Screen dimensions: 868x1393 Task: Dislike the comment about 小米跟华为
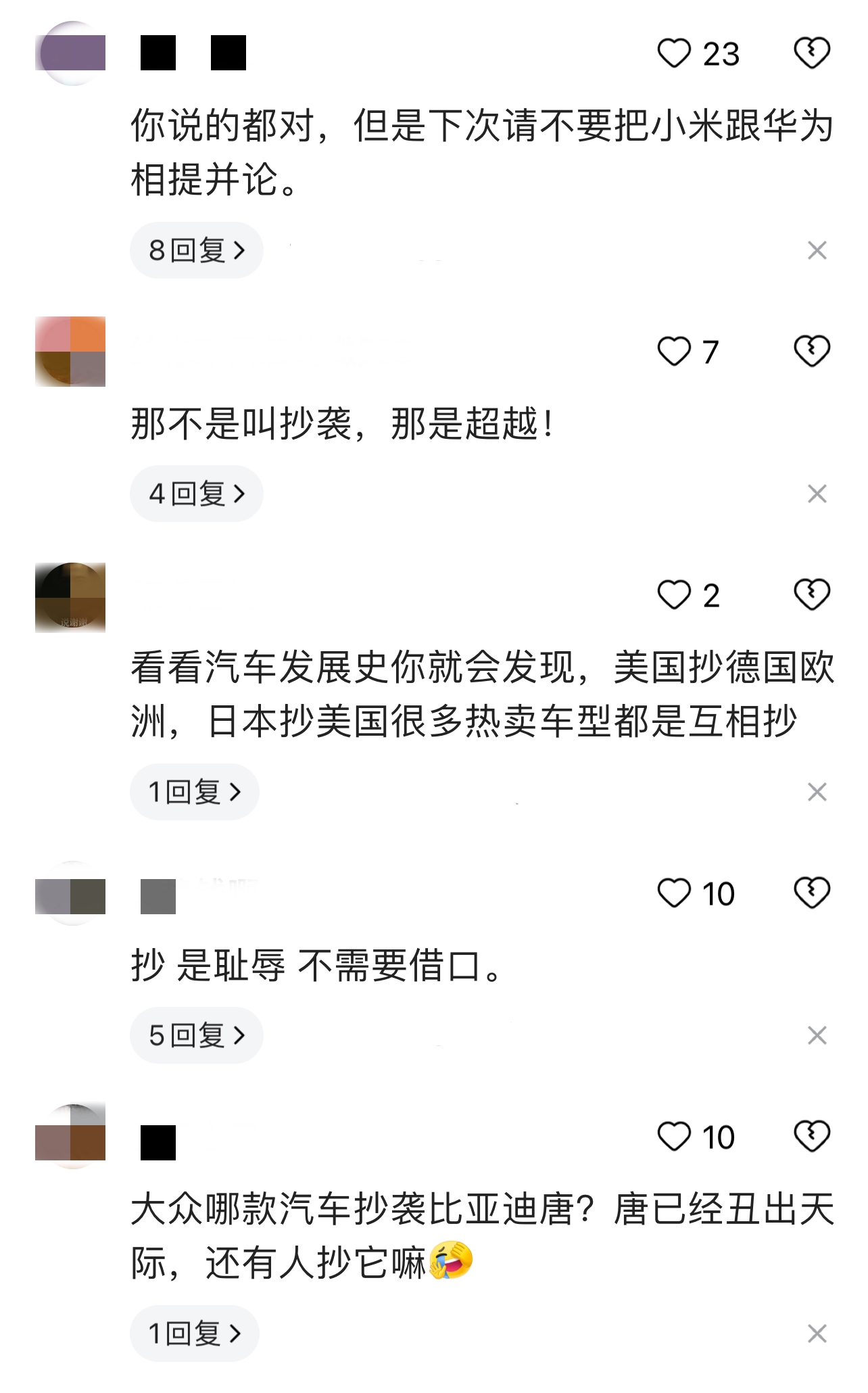click(x=811, y=53)
